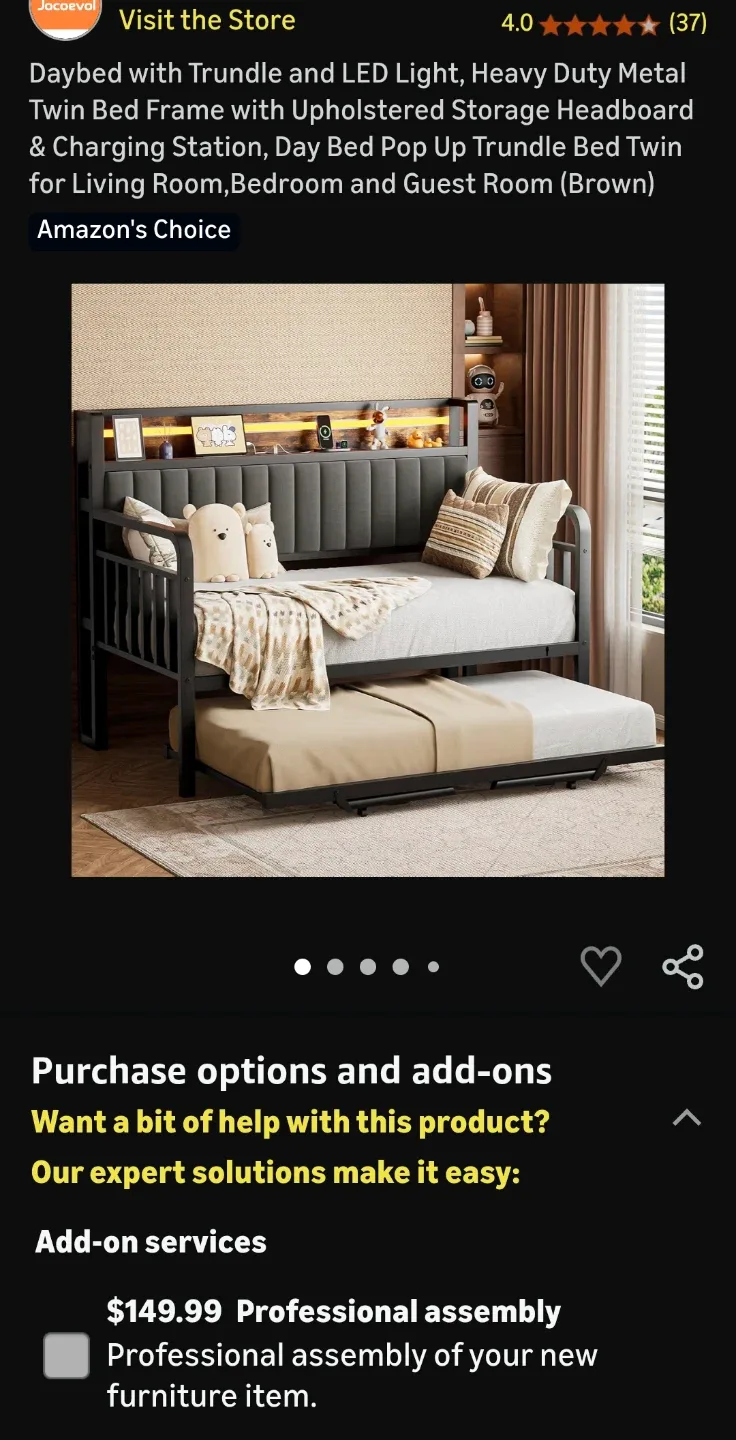The width and height of the screenshot is (736, 1440).
Task: Select the last carousel dot
Action: [x=433, y=967]
